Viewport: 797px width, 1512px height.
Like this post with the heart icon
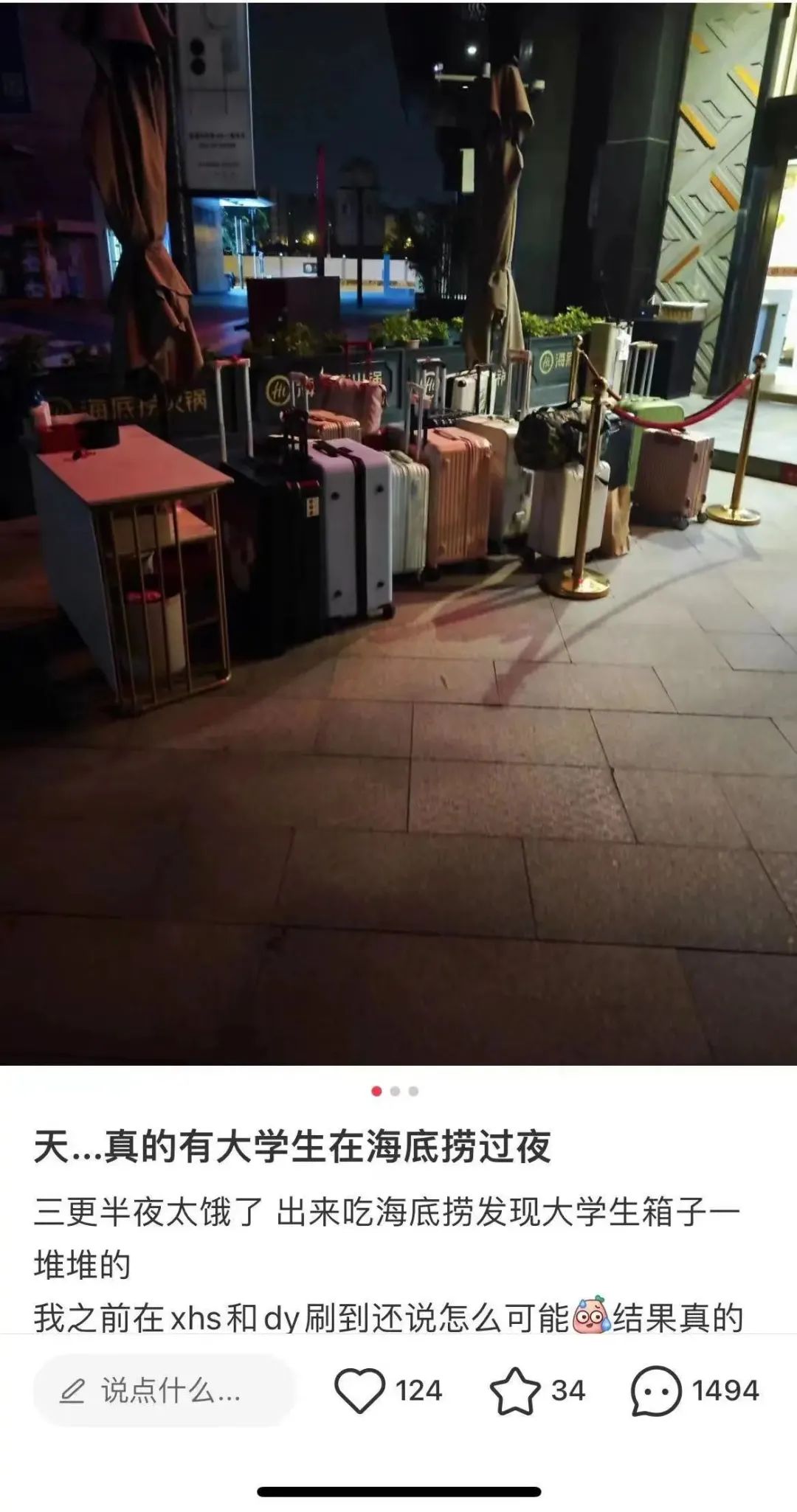360,1391
